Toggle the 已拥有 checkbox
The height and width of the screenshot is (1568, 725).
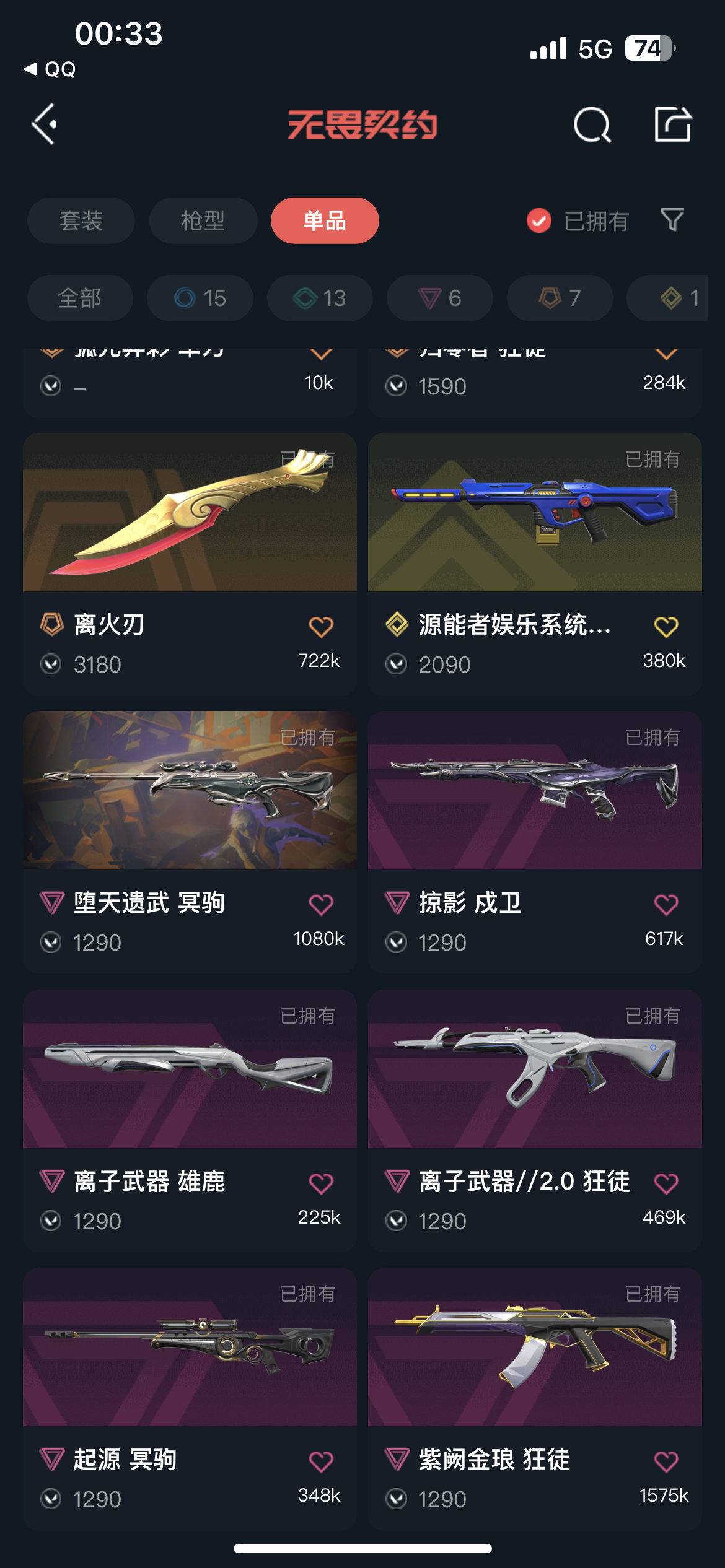(x=539, y=220)
